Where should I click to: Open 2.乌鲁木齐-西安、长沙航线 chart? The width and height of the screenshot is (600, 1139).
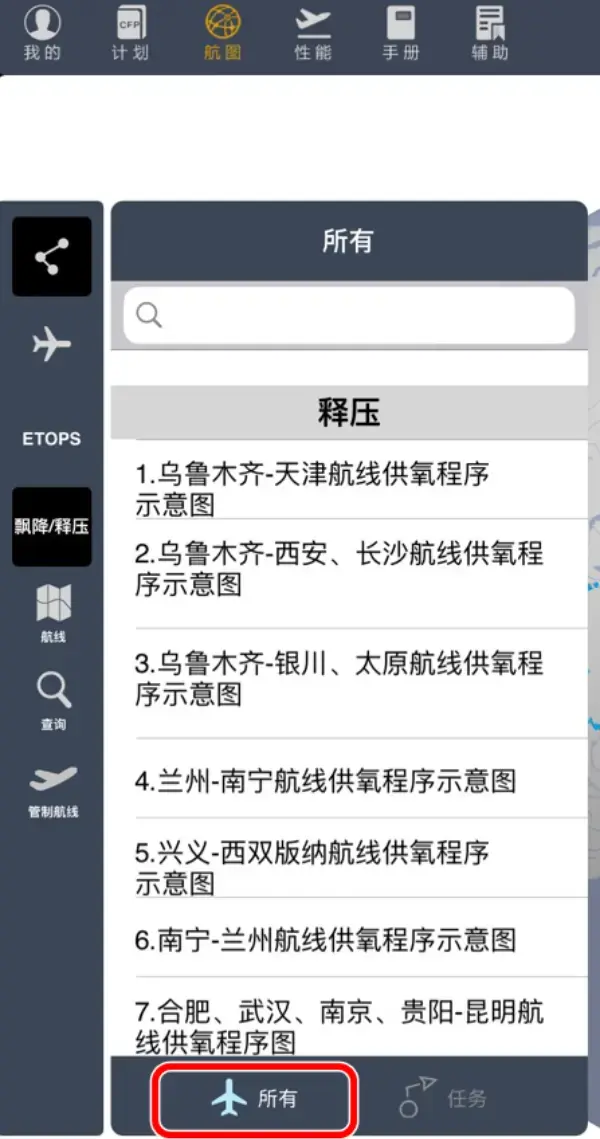coord(340,568)
